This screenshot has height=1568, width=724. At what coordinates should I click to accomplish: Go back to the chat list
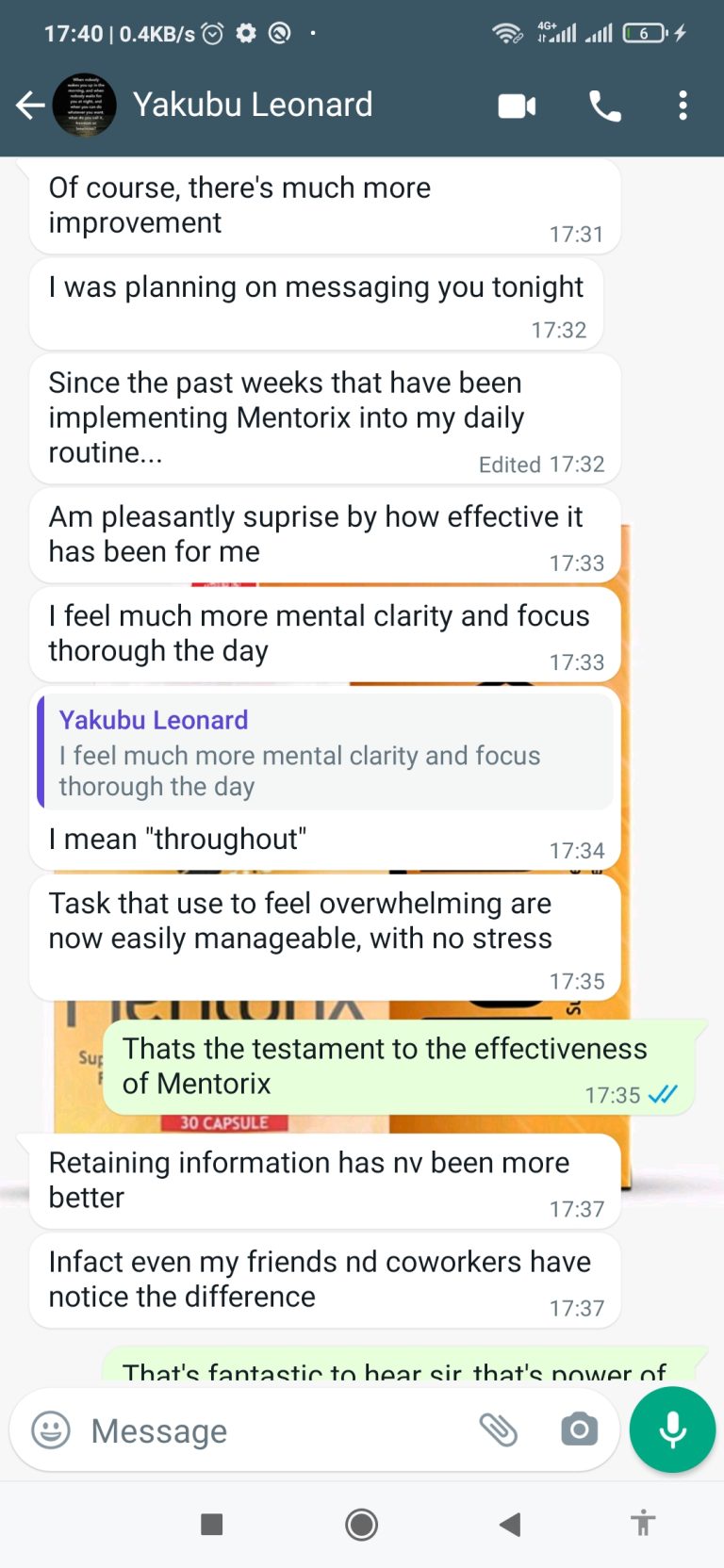(x=30, y=105)
